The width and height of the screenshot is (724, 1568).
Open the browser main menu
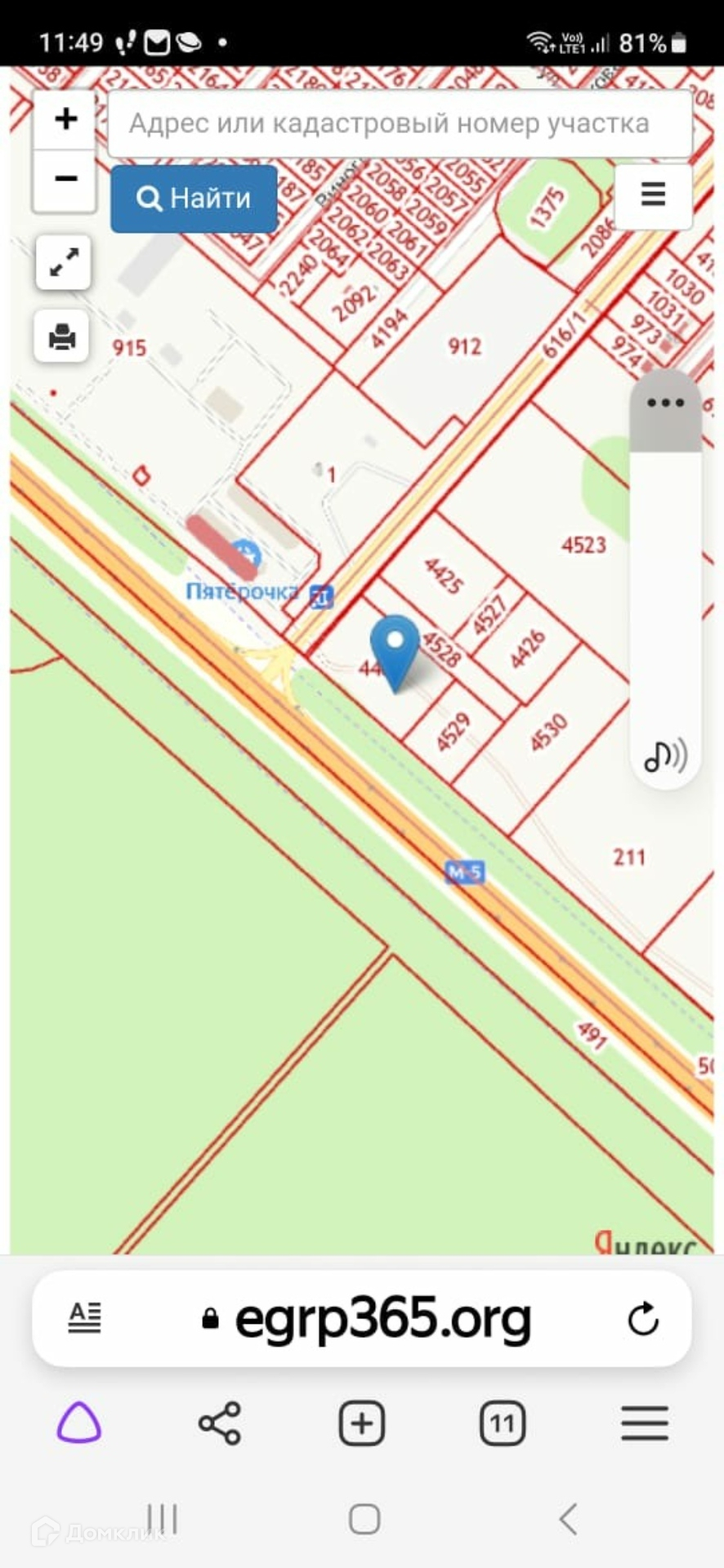pyautogui.click(x=645, y=1423)
